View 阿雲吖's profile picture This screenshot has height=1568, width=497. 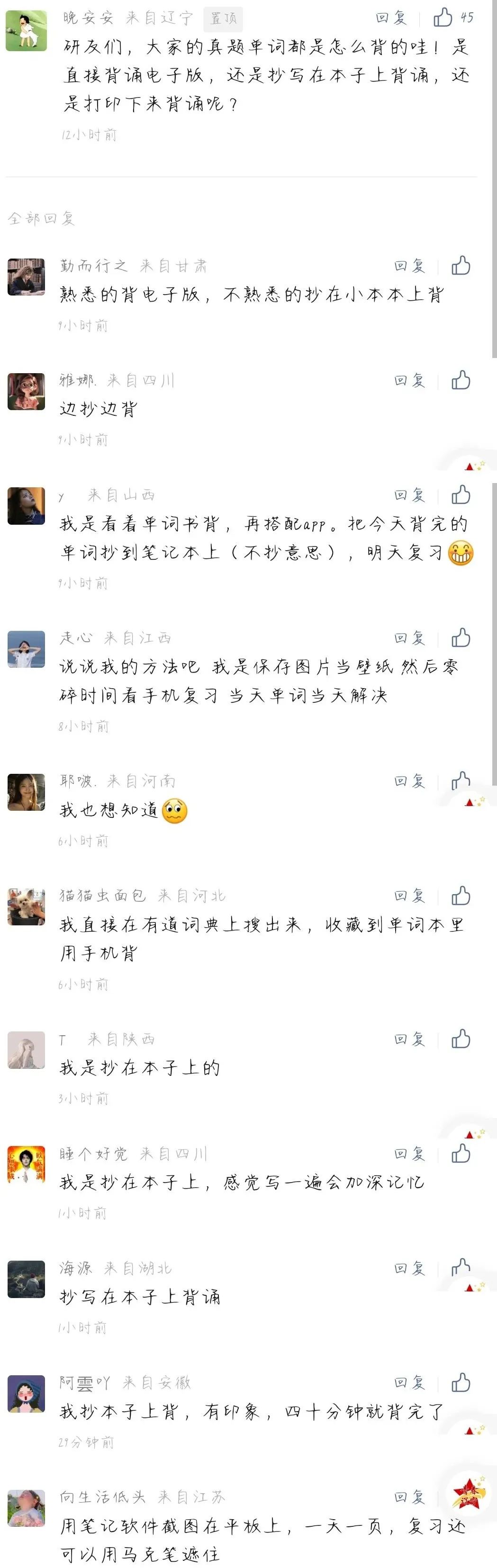(26, 1393)
